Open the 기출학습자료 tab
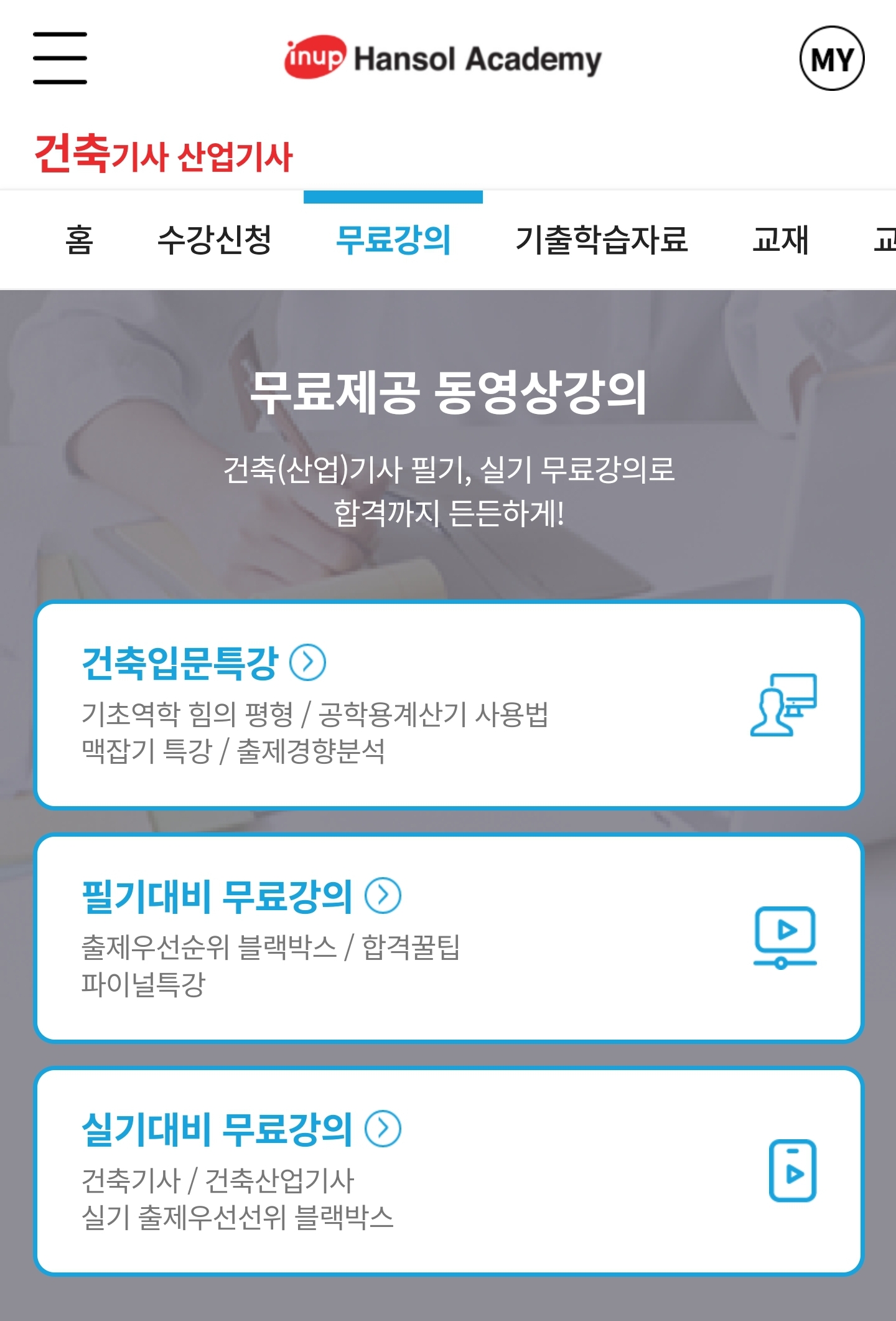 click(x=602, y=240)
